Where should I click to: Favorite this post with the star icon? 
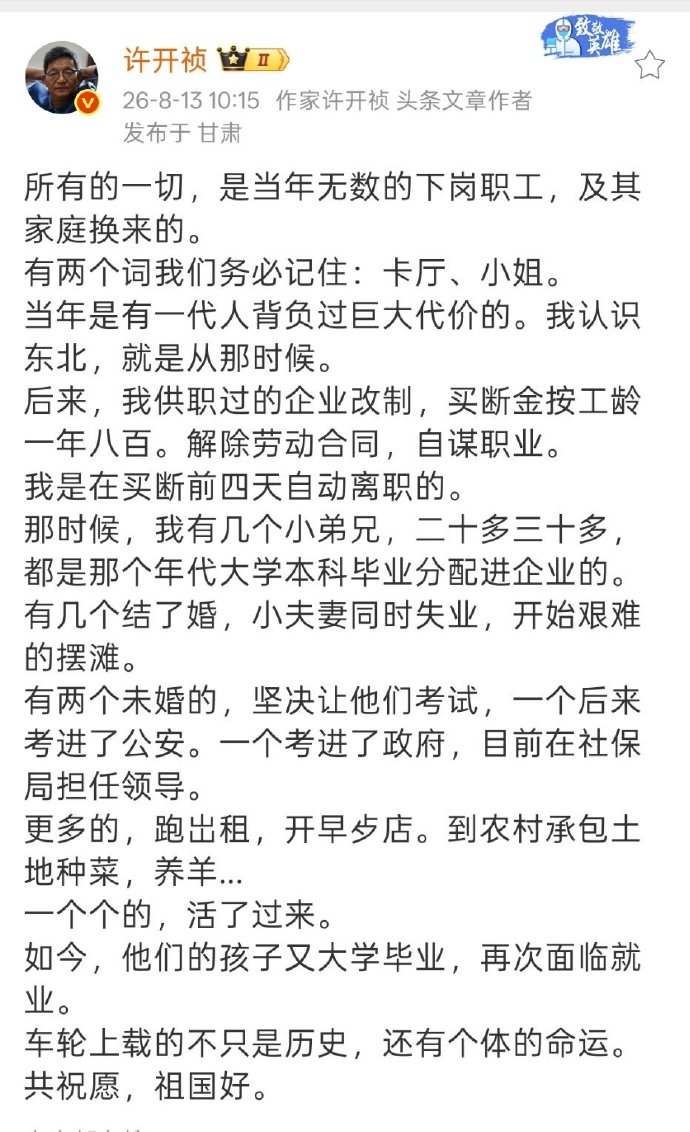[650, 65]
